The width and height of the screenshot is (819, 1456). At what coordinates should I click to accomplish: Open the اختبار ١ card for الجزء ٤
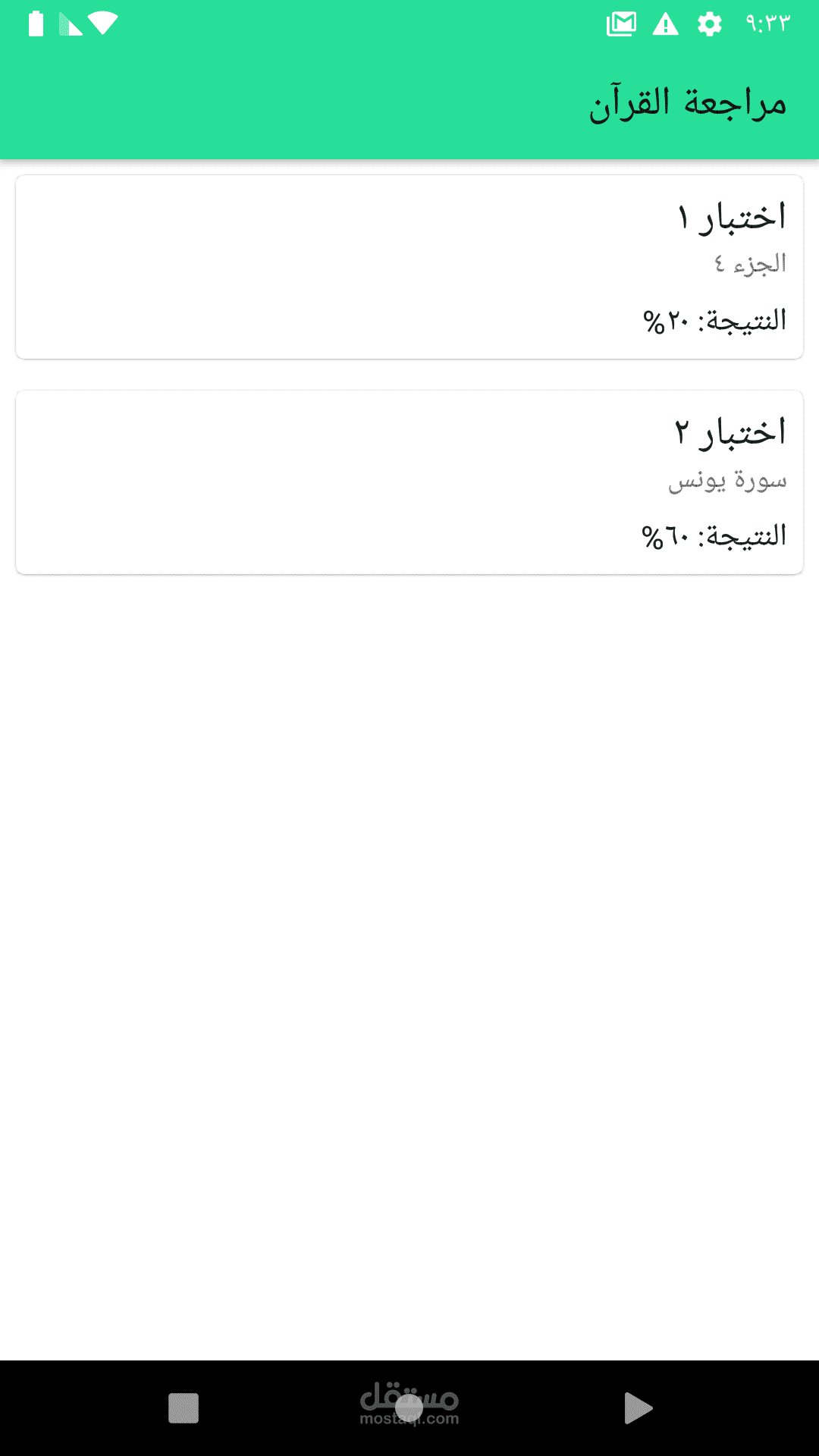[409, 267]
